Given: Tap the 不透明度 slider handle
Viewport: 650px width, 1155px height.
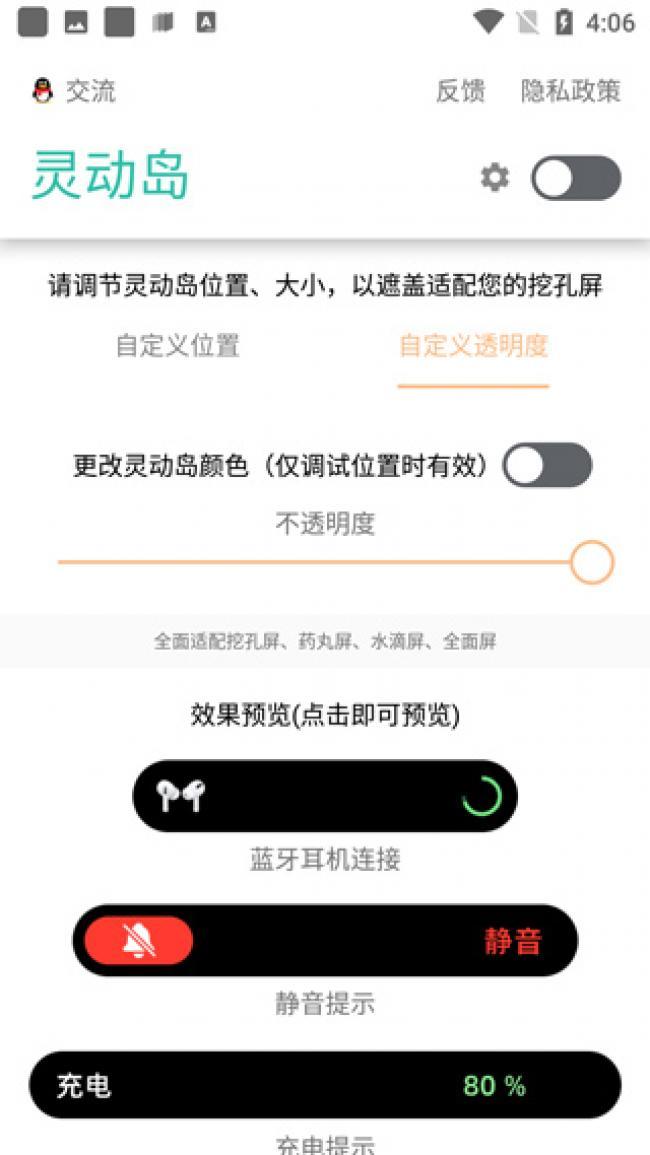Looking at the screenshot, I should tap(592, 562).
